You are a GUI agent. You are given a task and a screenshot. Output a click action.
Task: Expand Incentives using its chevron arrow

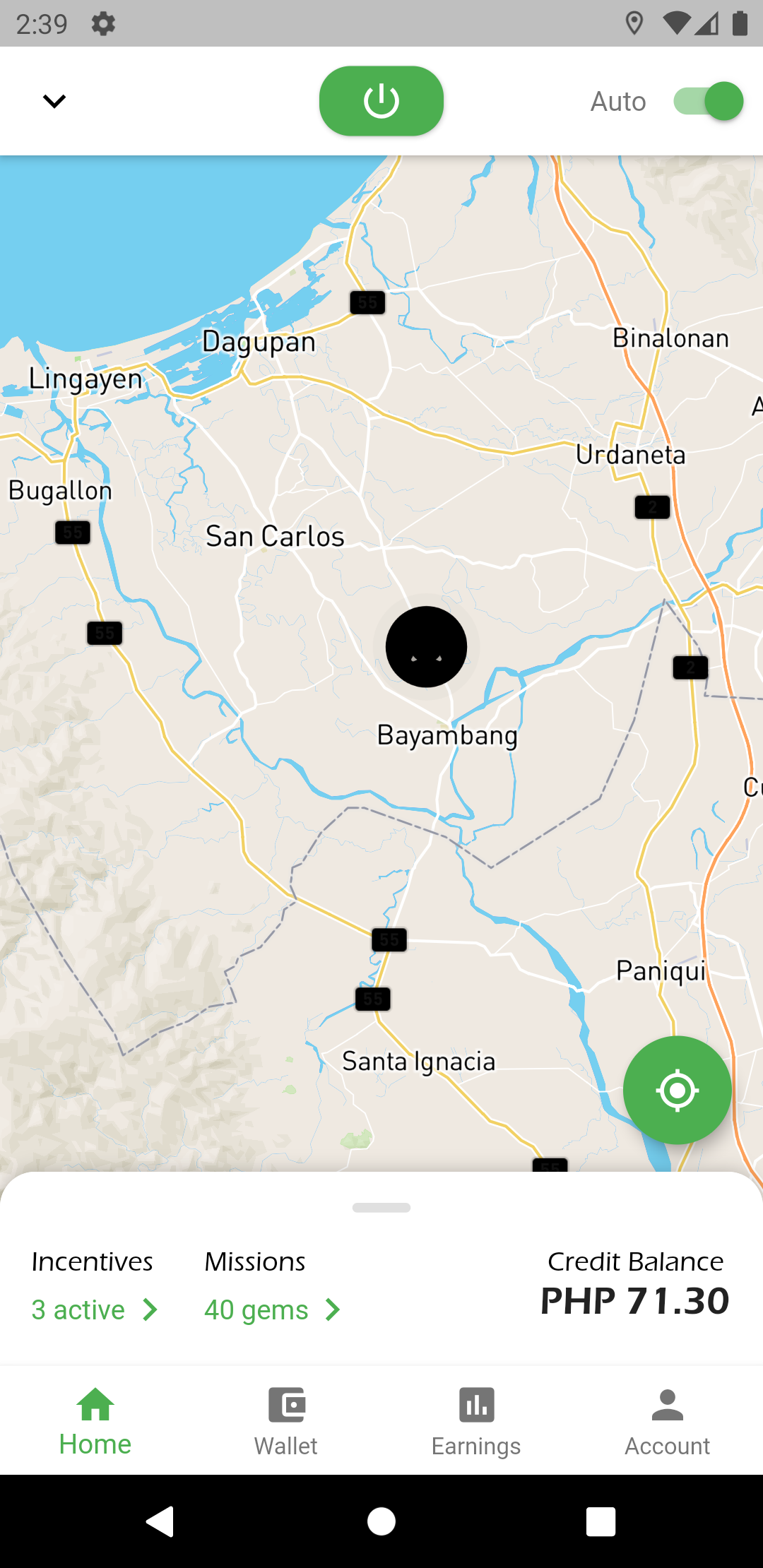[x=150, y=1310]
